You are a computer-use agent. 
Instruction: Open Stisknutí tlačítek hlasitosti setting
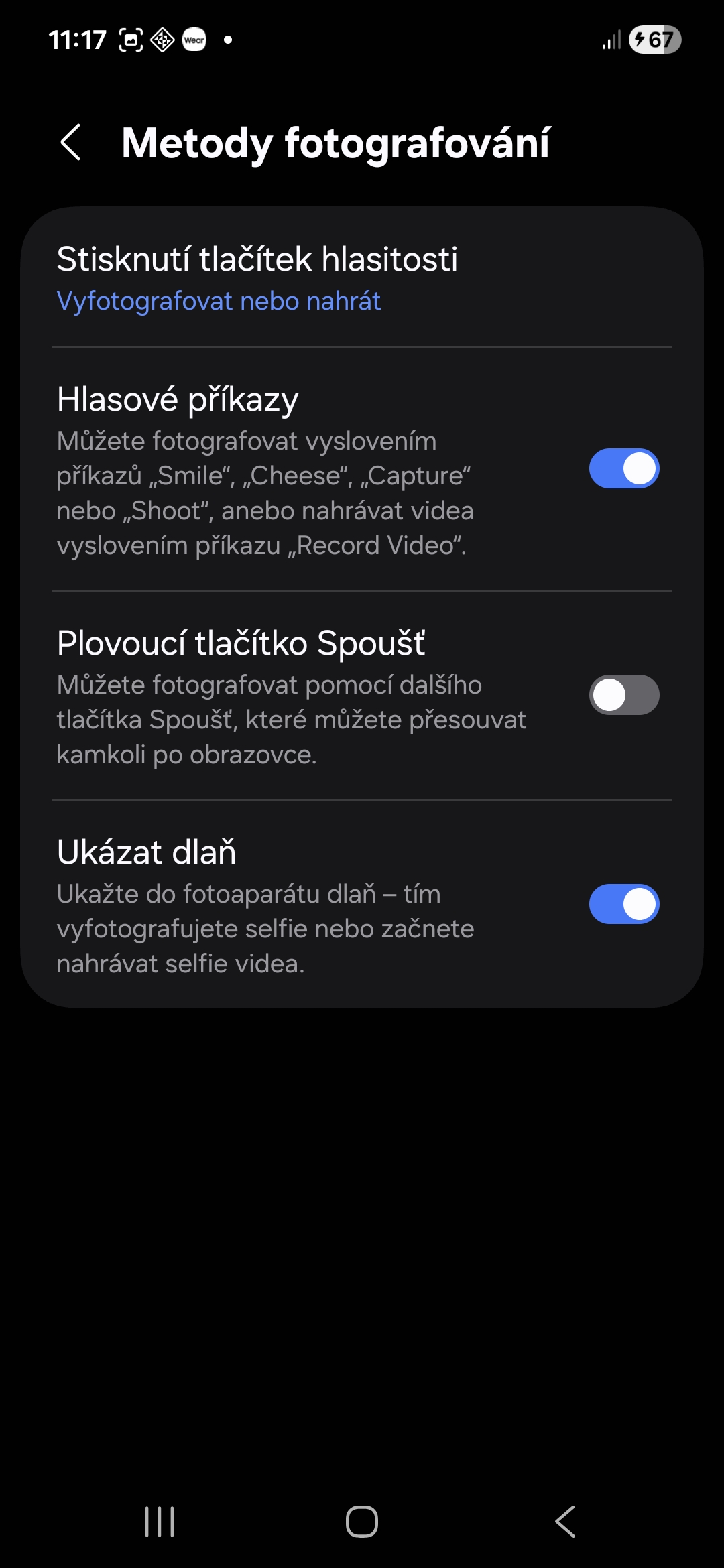362,278
